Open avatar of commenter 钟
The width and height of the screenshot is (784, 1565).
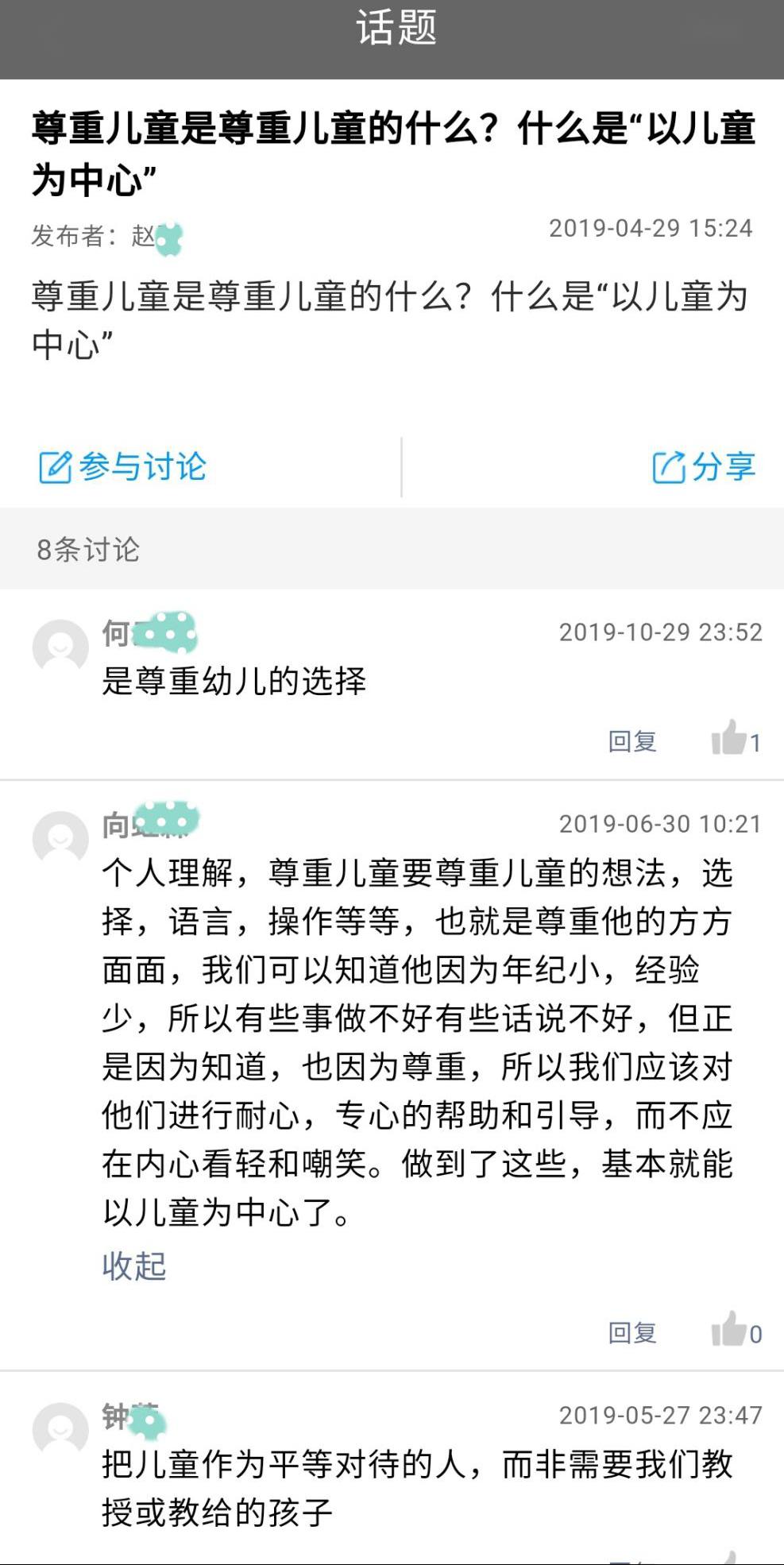(x=60, y=1430)
